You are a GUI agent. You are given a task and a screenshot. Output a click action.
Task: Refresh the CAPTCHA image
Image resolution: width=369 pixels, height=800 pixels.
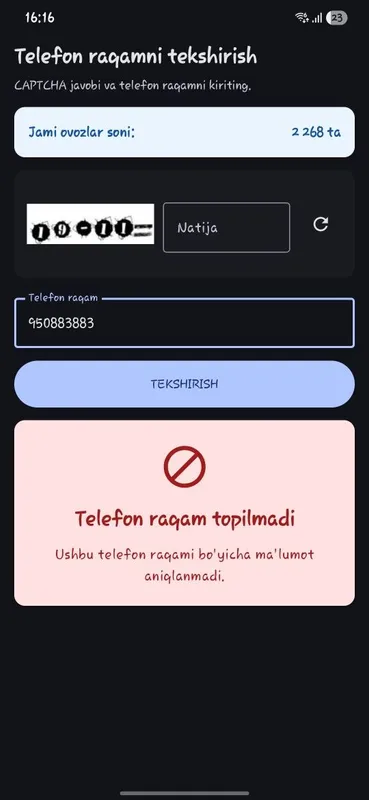321,224
